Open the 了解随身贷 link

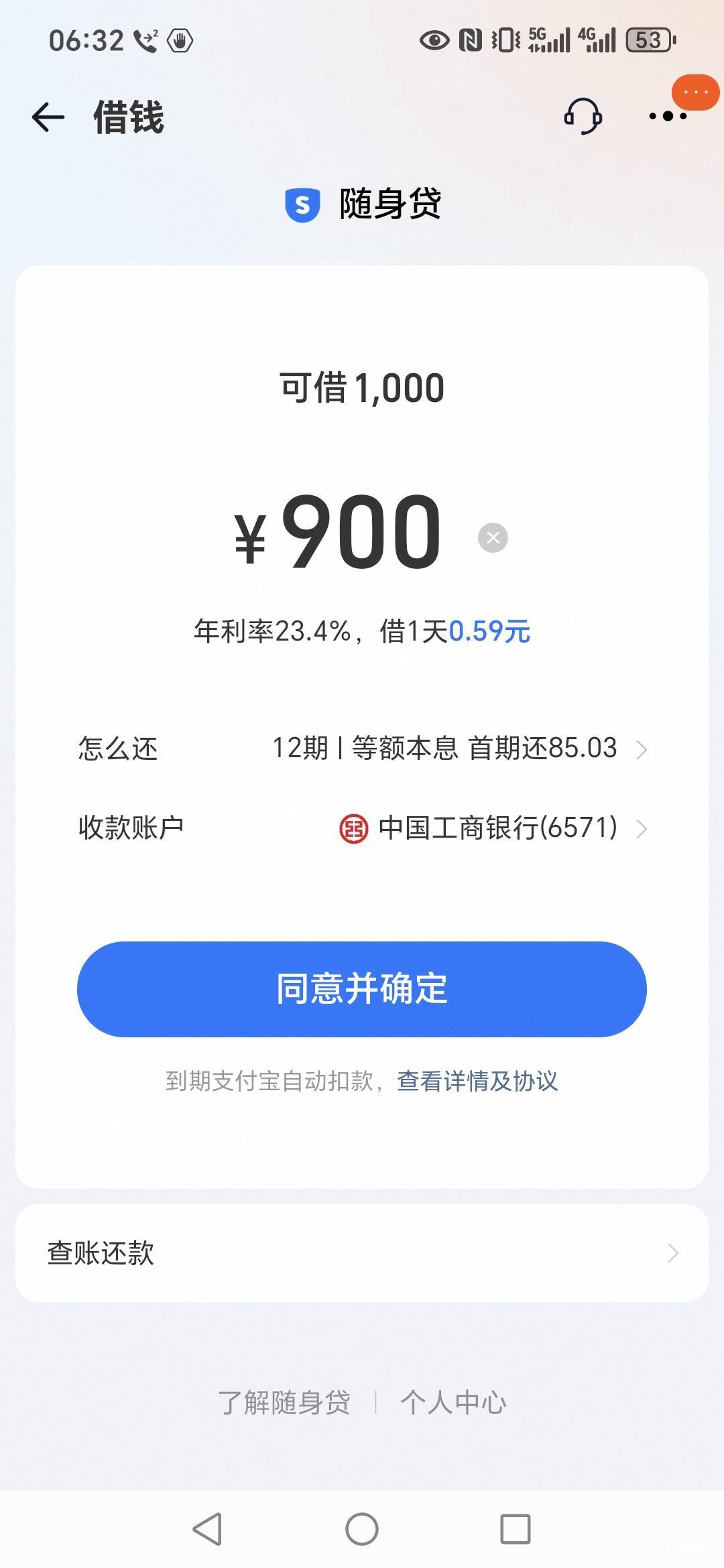click(284, 1402)
